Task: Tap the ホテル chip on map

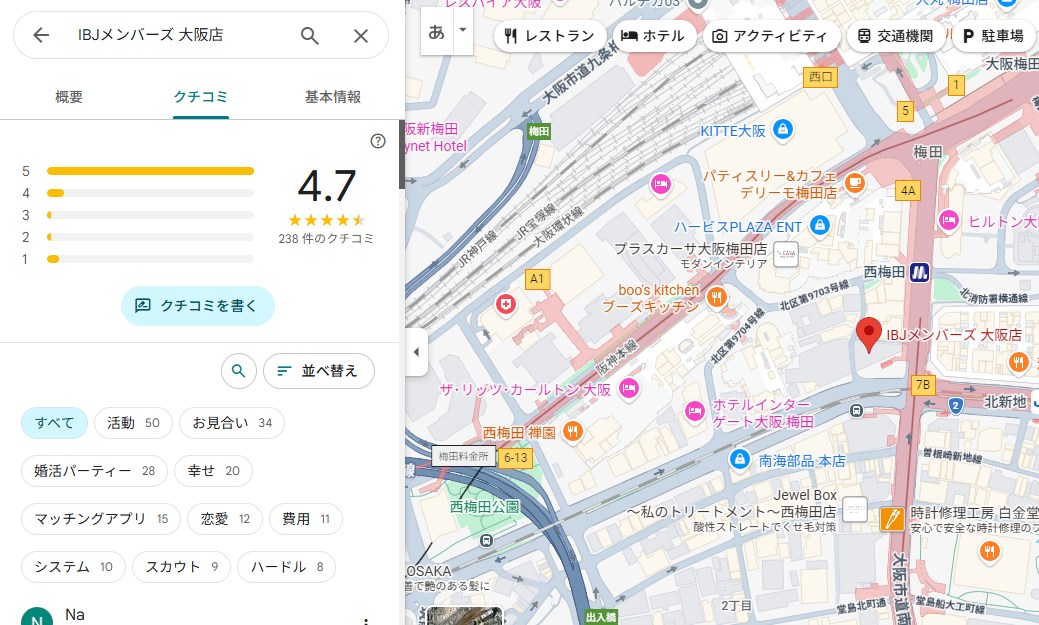Action: click(x=653, y=36)
